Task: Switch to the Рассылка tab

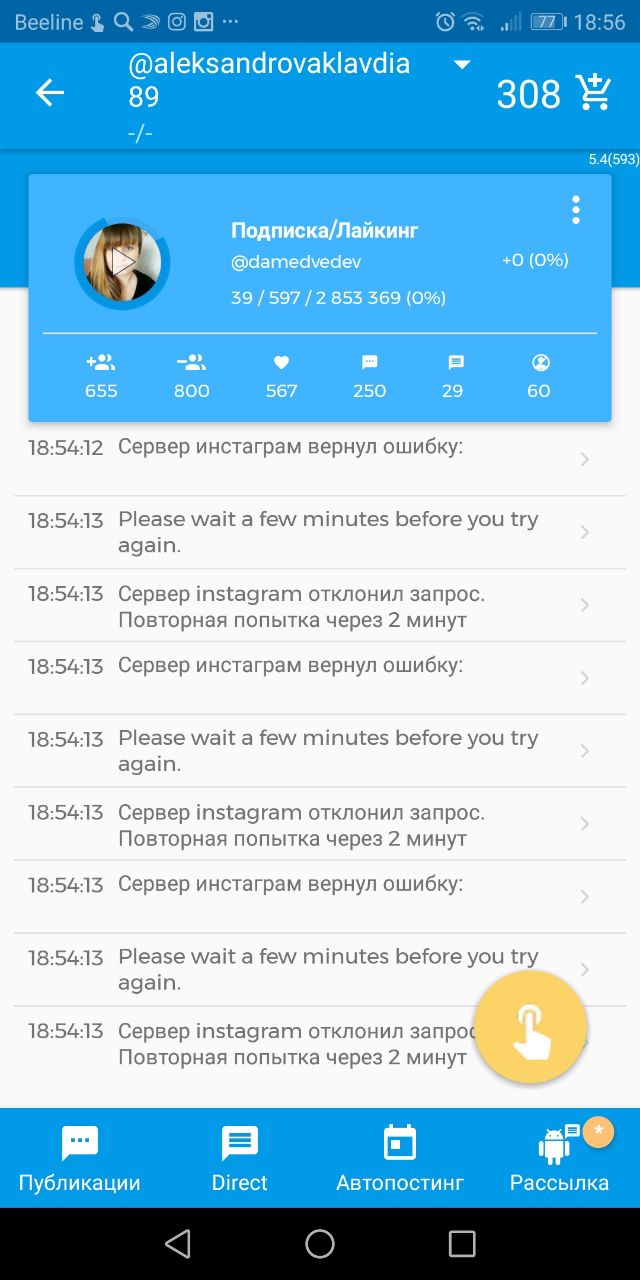Action: coord(559,1158)
